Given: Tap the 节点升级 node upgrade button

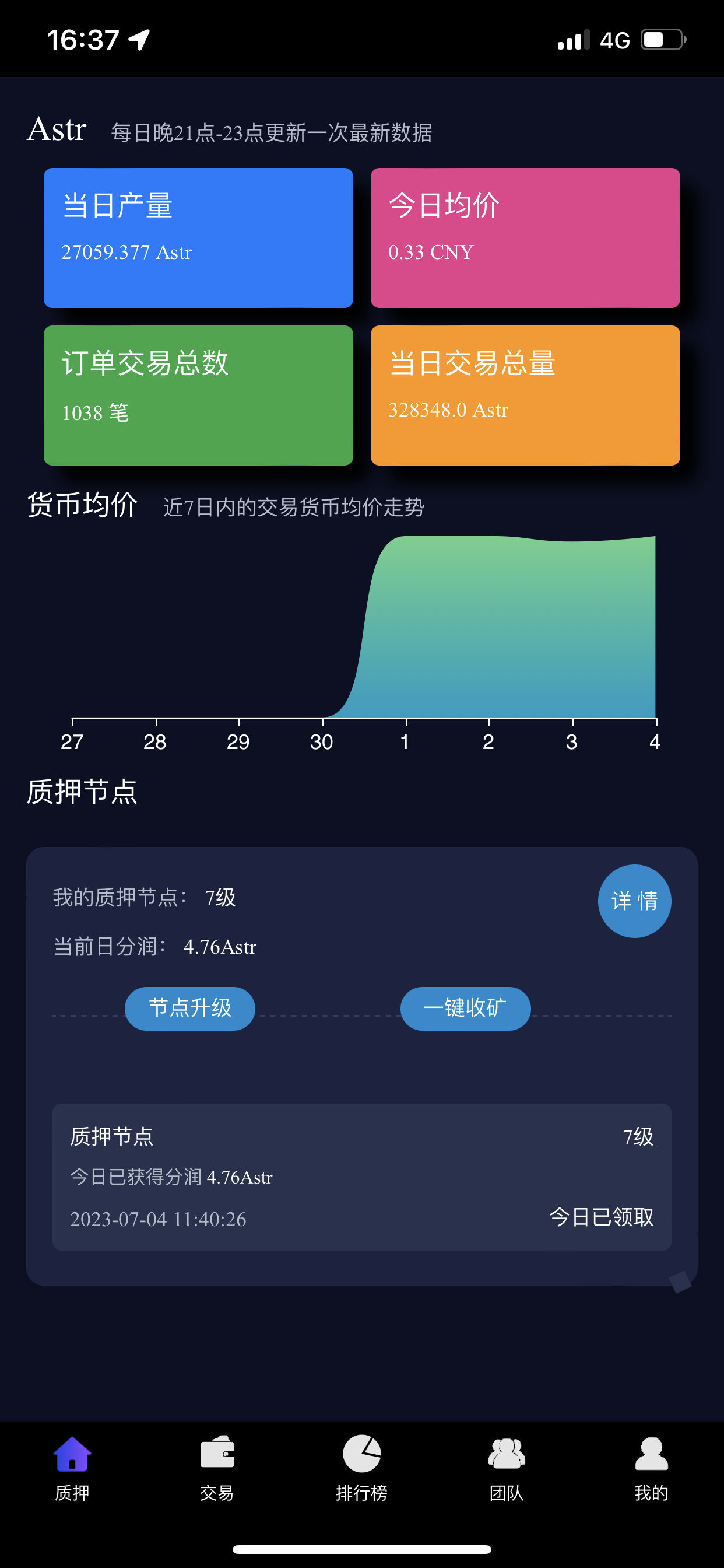Looking at the screenshot, I should pyautogui.click(x=190, y=1008).
